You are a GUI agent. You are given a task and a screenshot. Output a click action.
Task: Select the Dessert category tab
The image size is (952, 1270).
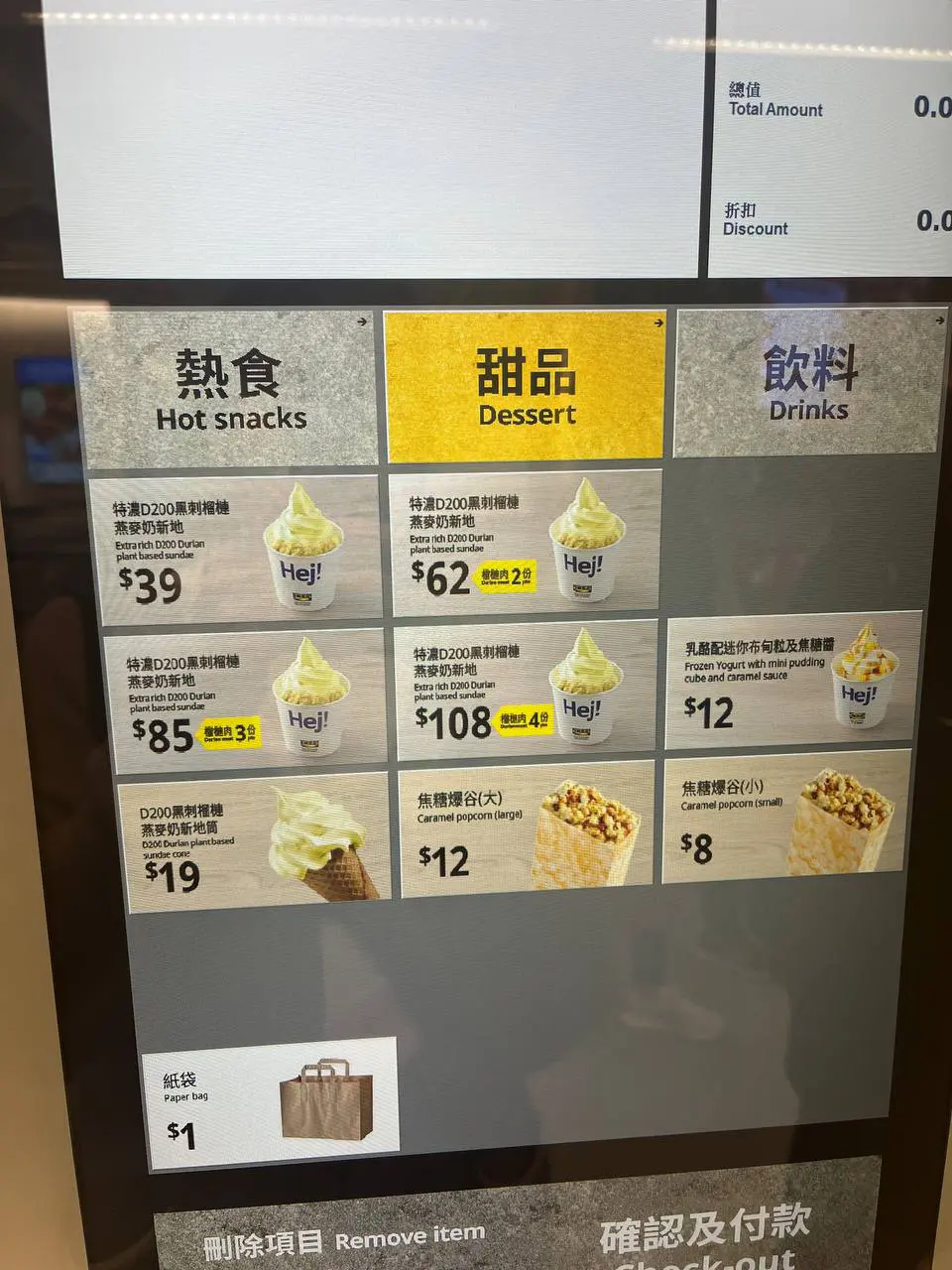coord(526,387)
